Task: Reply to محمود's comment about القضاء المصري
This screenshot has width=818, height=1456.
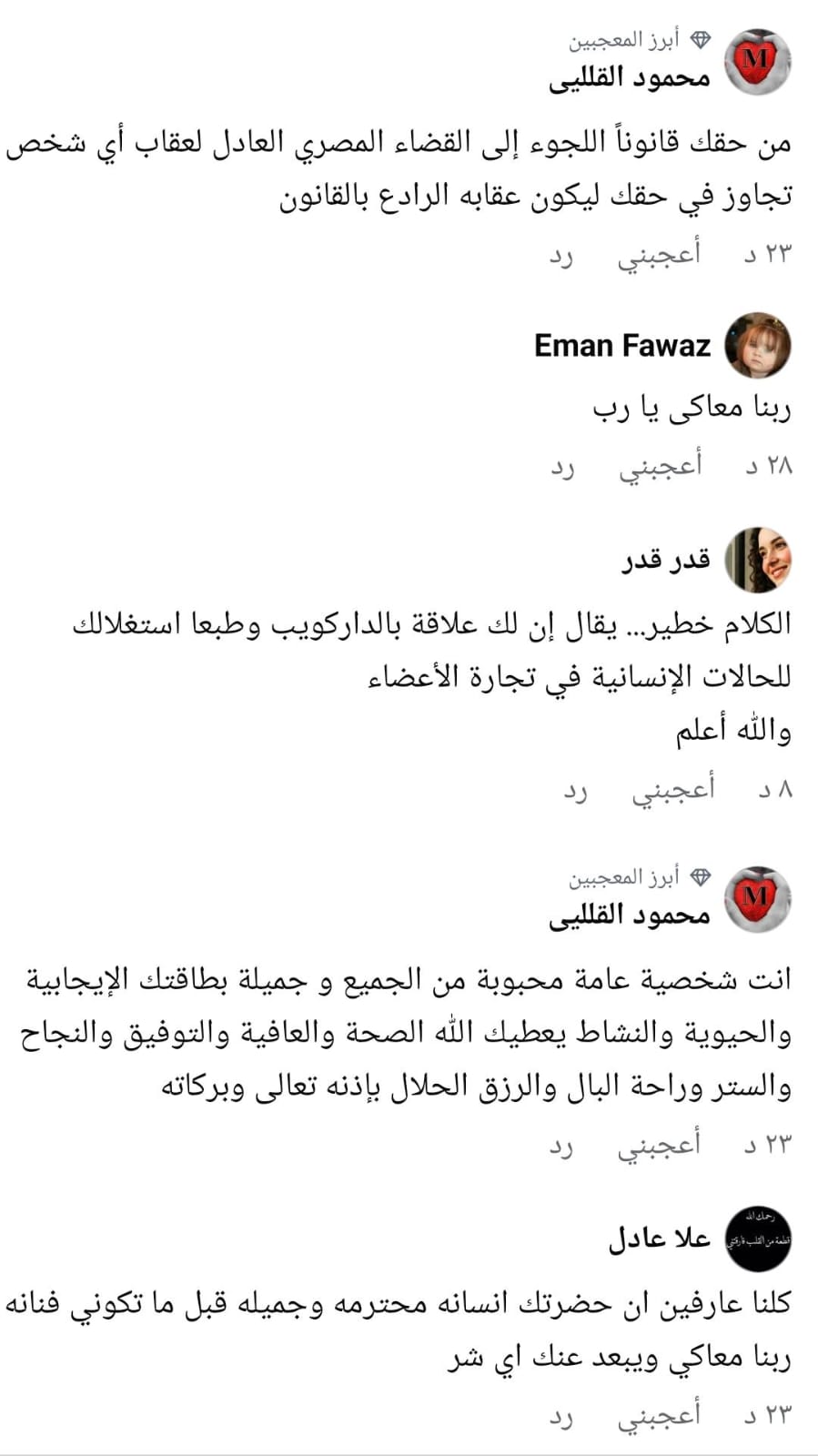Action: point(560,254)
